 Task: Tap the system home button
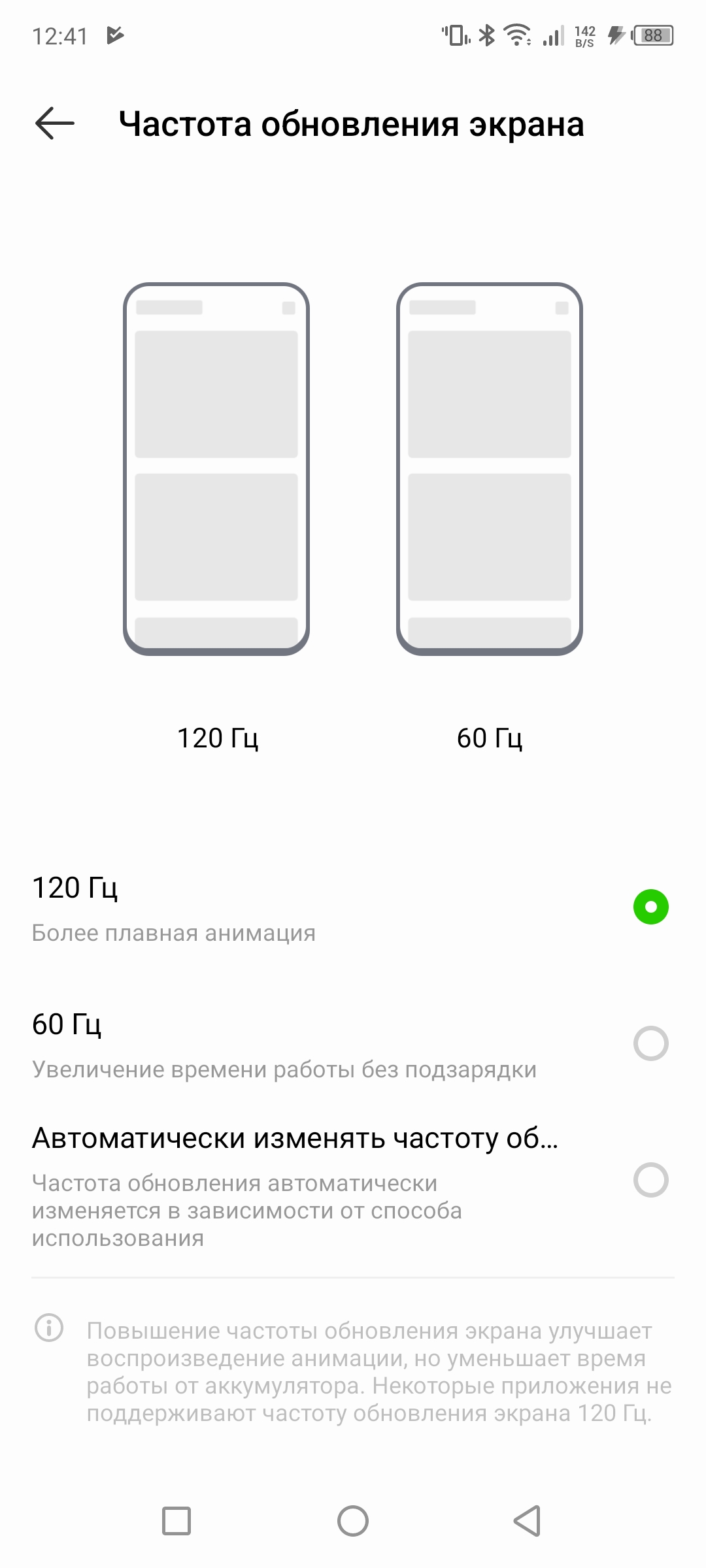[x=353, y=1521]
